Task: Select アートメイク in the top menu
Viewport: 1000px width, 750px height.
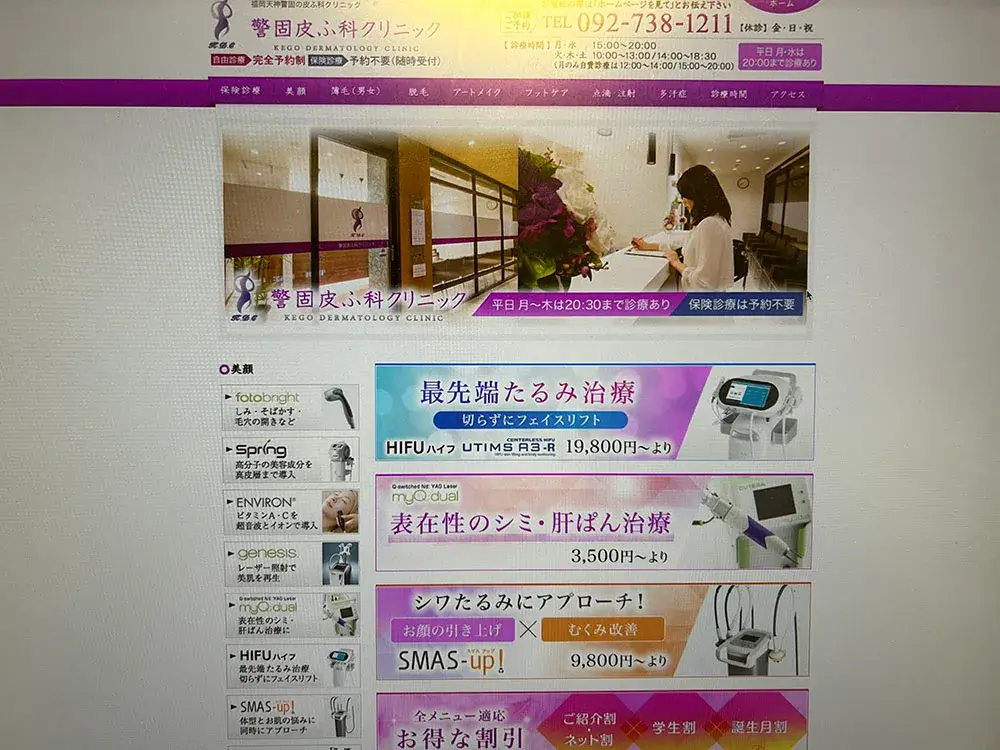Action: 474,92
